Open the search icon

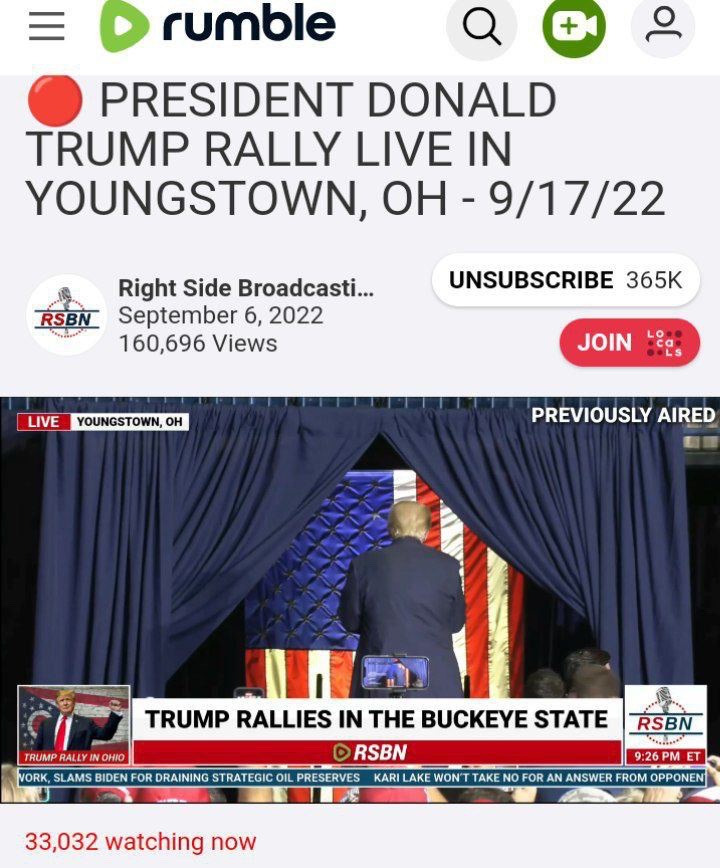pyautogui.click(x=481, y=27)
